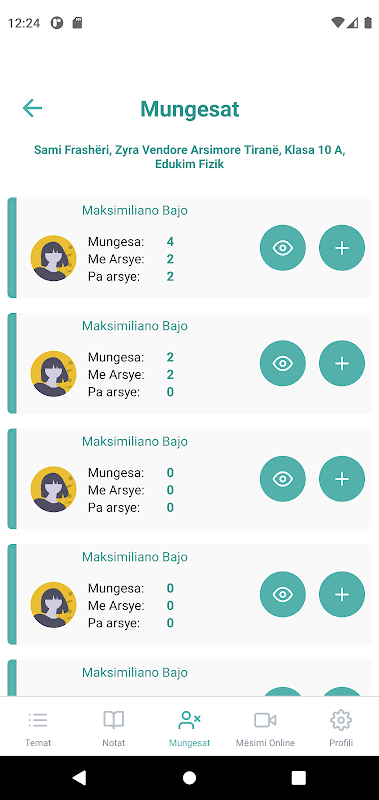Tap the system home button
Image resolution: width=379 pixels, height=800 pixels.
click(x=189, y=778)
